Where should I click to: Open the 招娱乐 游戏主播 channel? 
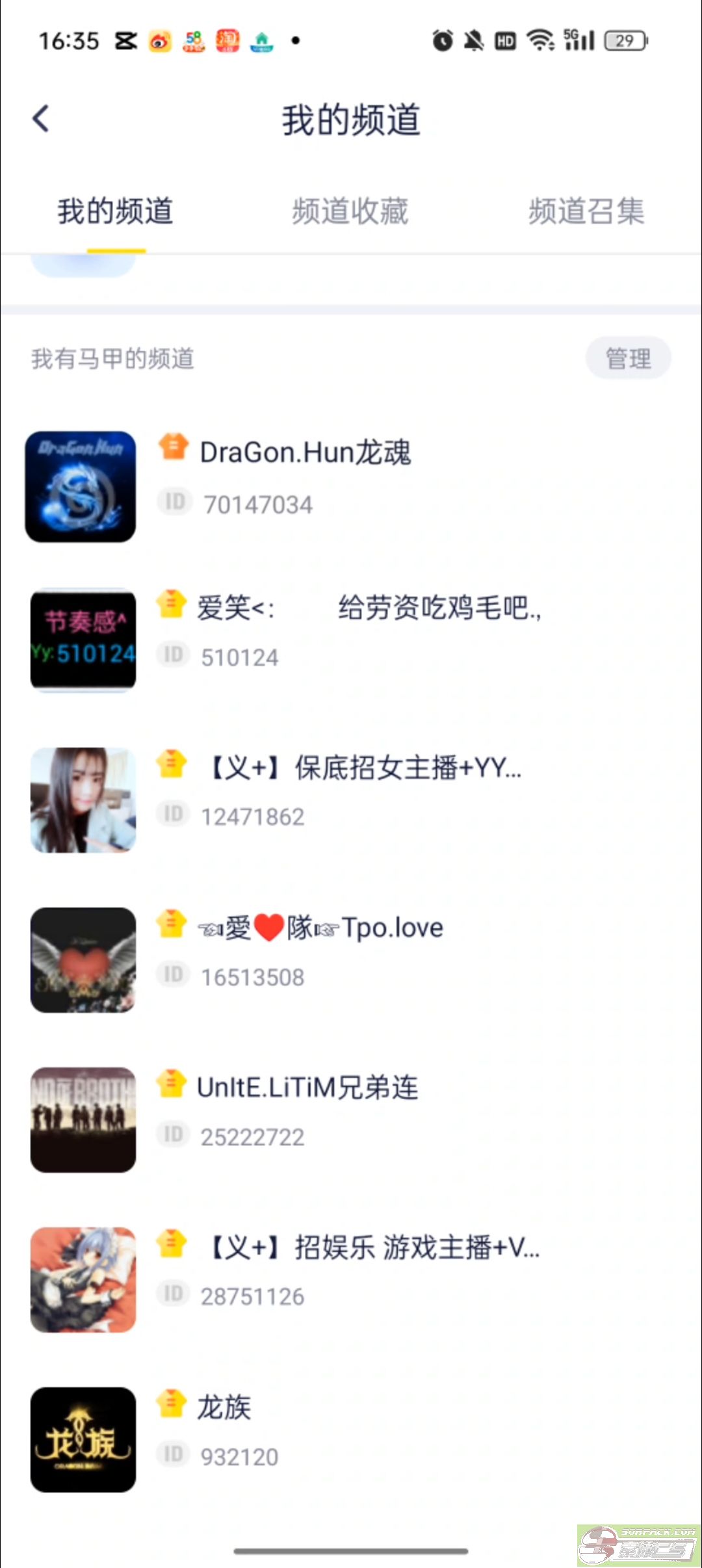tap(351, 1280)
